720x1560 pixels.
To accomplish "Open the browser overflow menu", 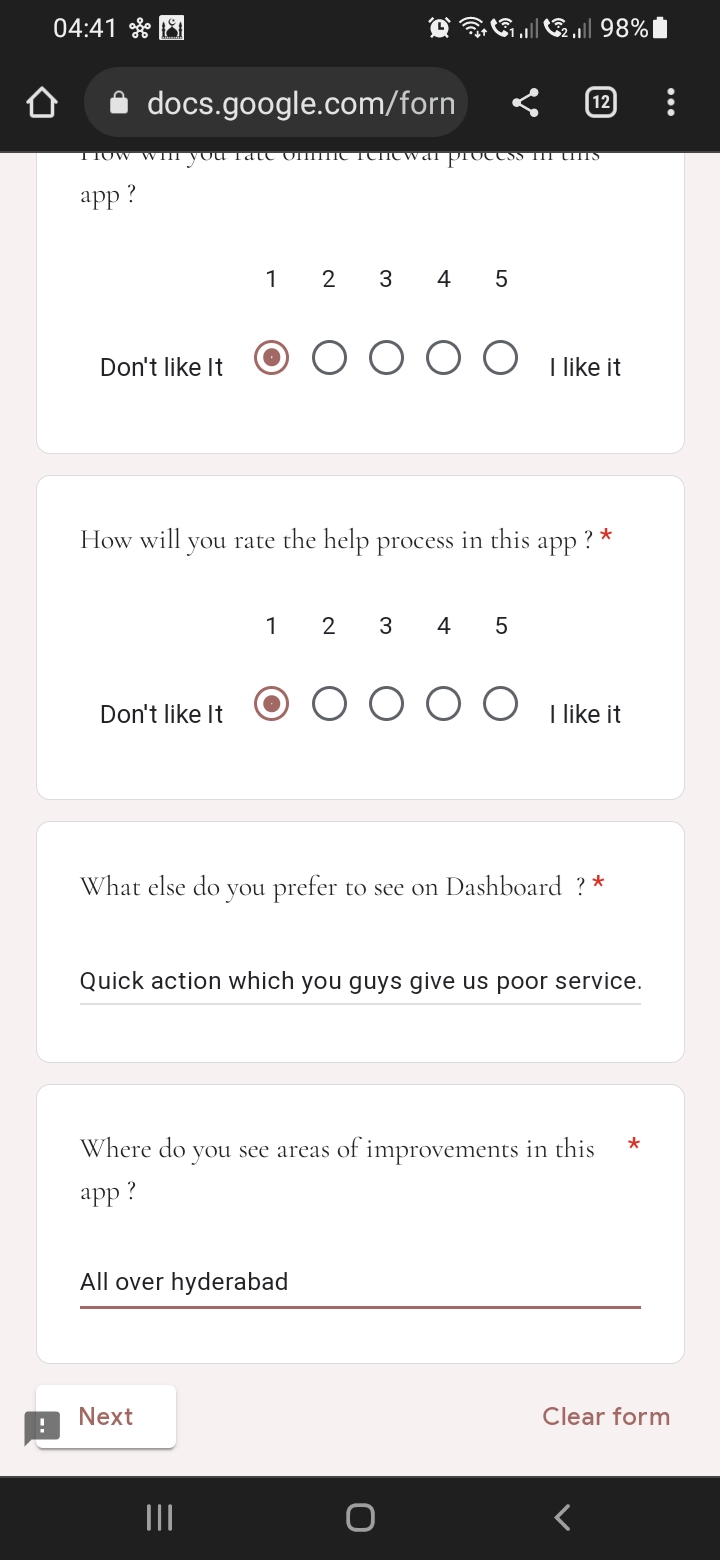I will 670,102.
